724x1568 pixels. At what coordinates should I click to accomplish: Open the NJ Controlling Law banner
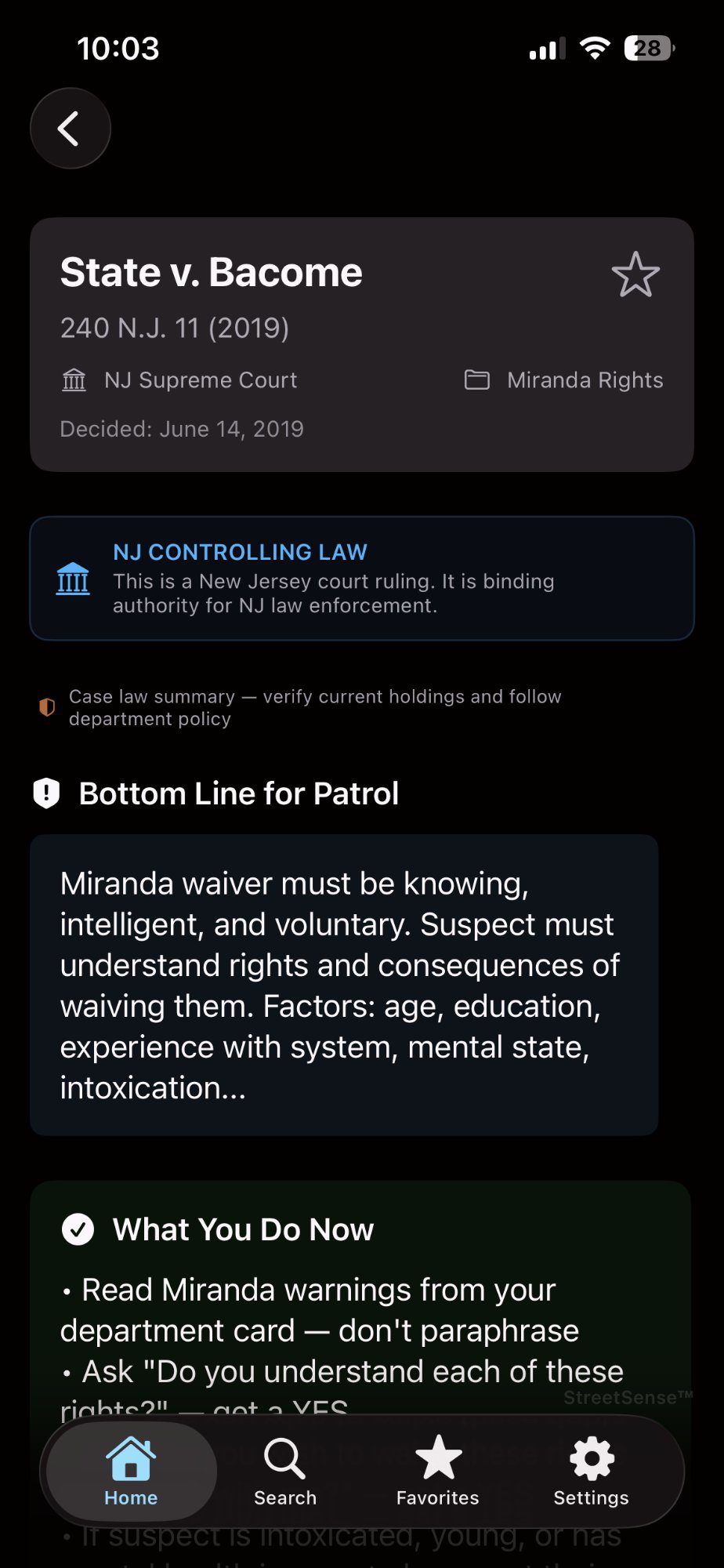coord(362,579)
